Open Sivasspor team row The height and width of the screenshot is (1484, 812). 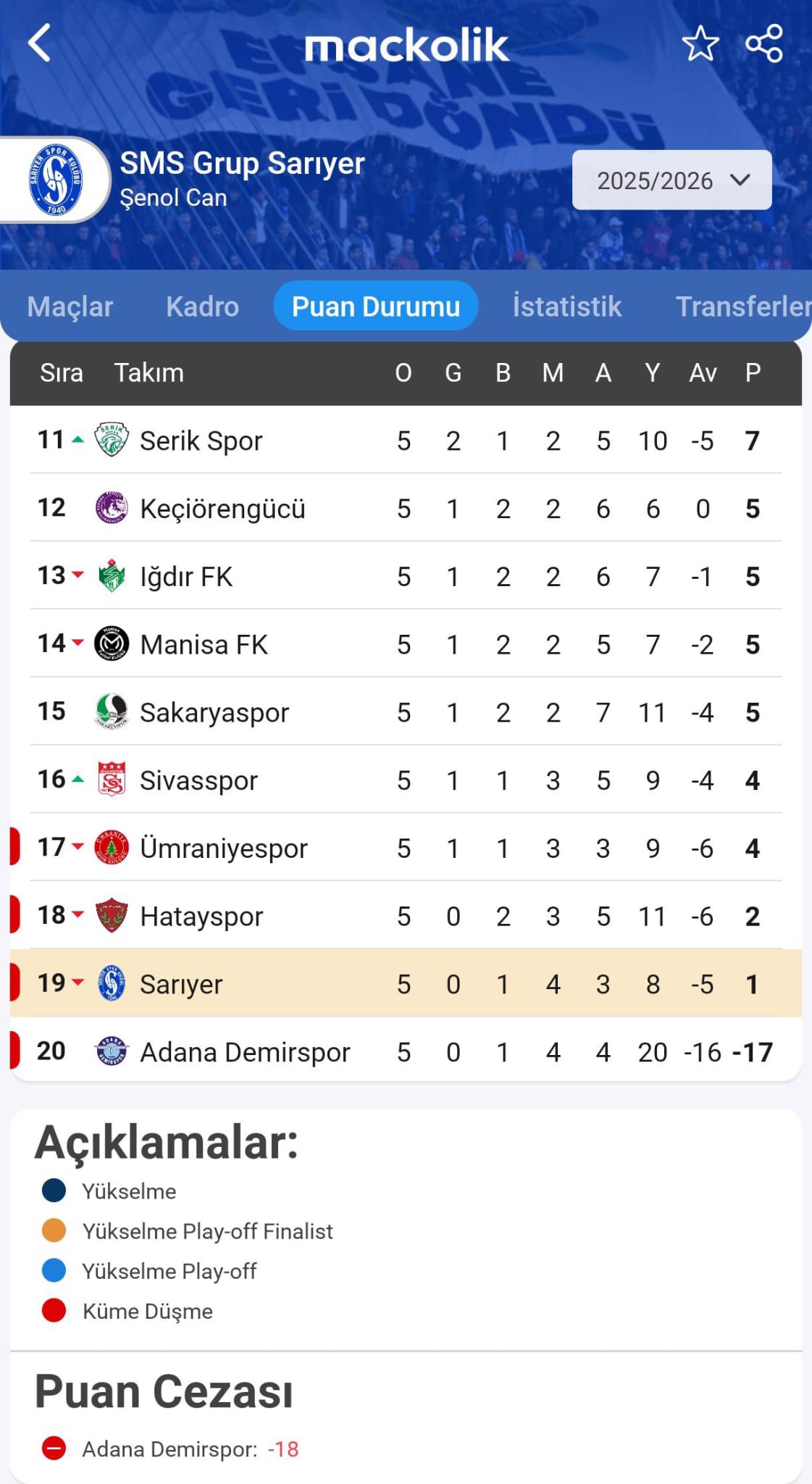pos(406,780)
